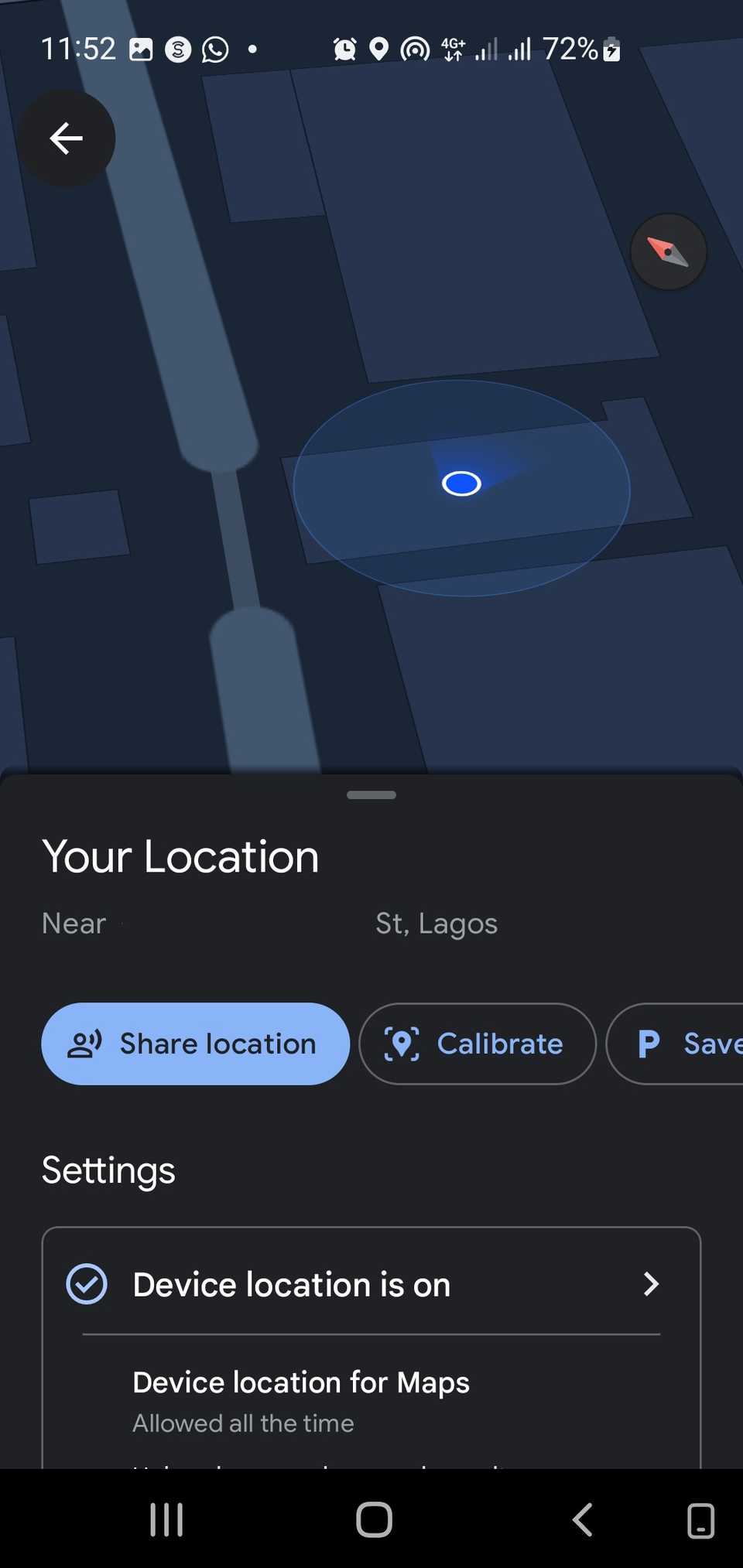The image size is (743, 1568).
Task: Tap the WhatsApp notification icon
Action: [x=214, y=48]
